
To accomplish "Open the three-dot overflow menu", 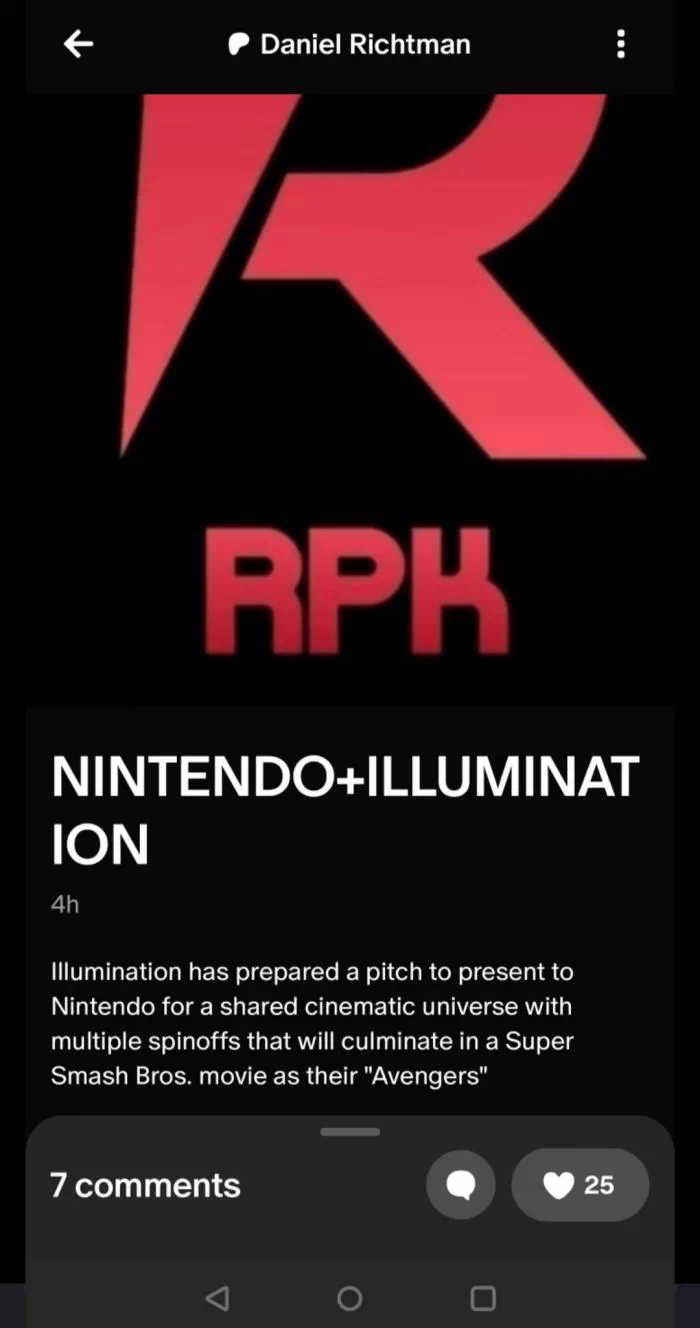I will [x=621, y=44].
